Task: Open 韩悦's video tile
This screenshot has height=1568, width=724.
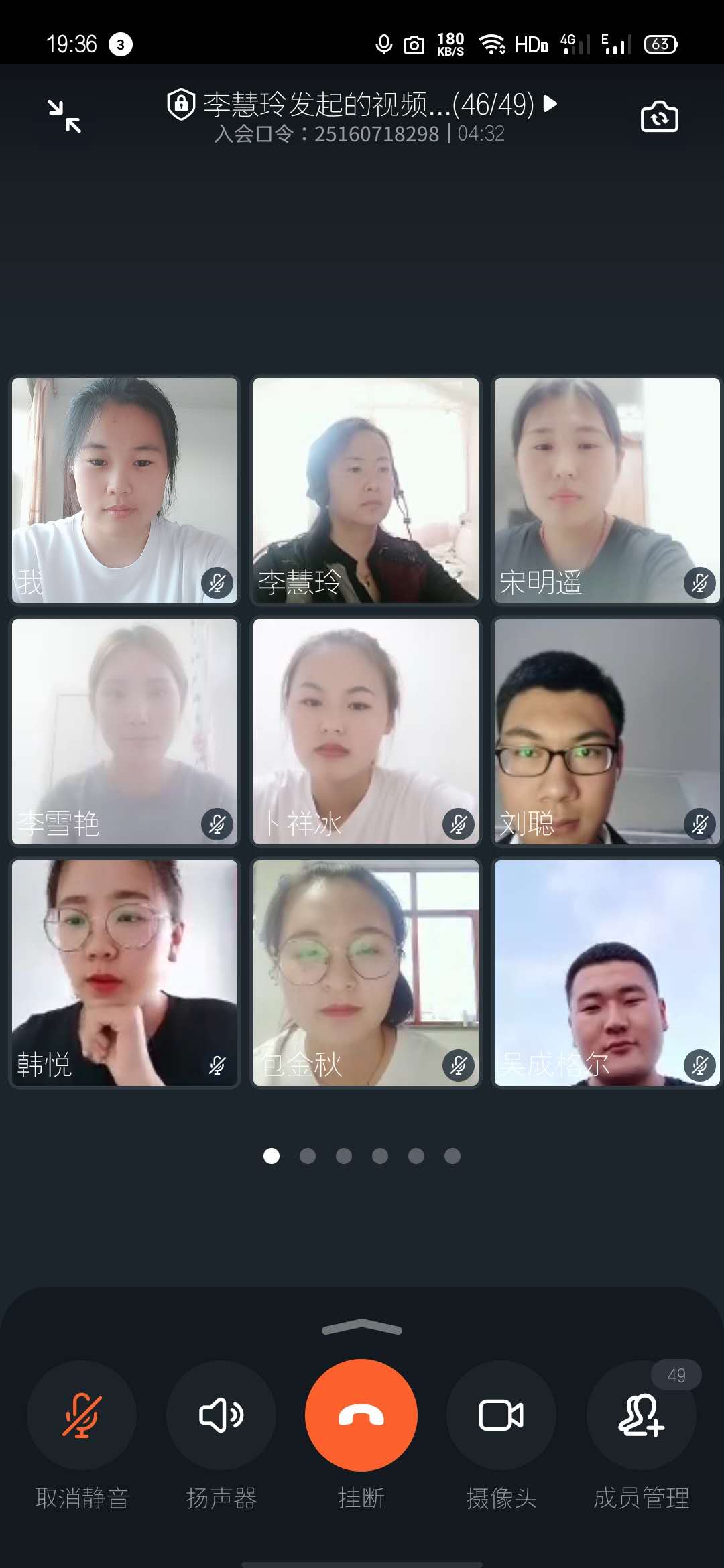Action: [x=125, y=973]
